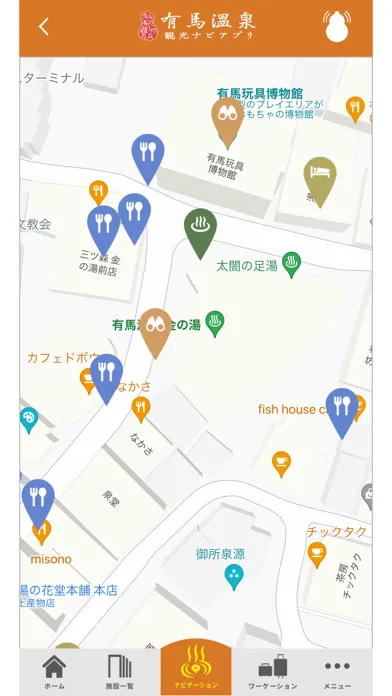This screenshot has height=696, width=392.
Task: Switch to the 施設一覧 tab
Action: click(x=119, y=672)
